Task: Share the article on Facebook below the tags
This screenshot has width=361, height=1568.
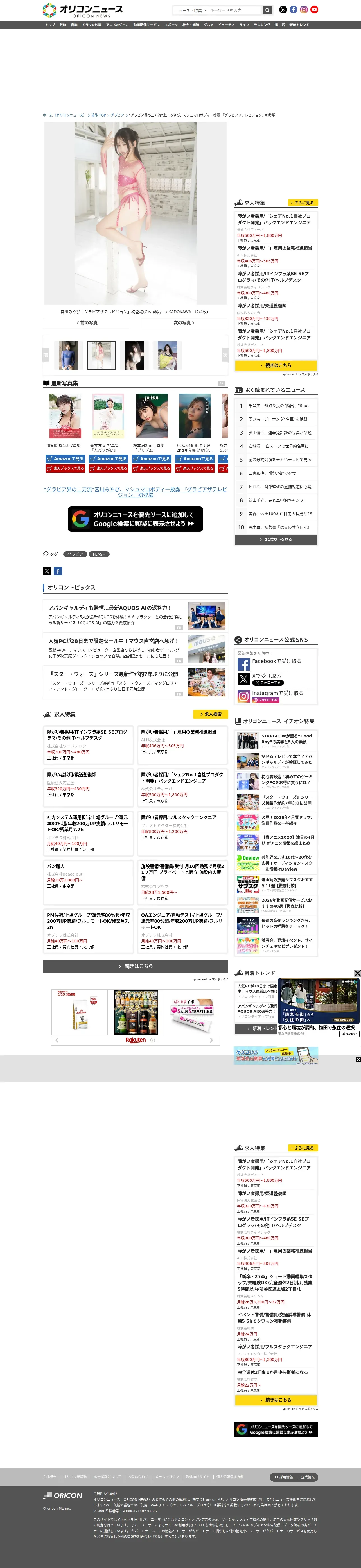Action: coord(58,571)
